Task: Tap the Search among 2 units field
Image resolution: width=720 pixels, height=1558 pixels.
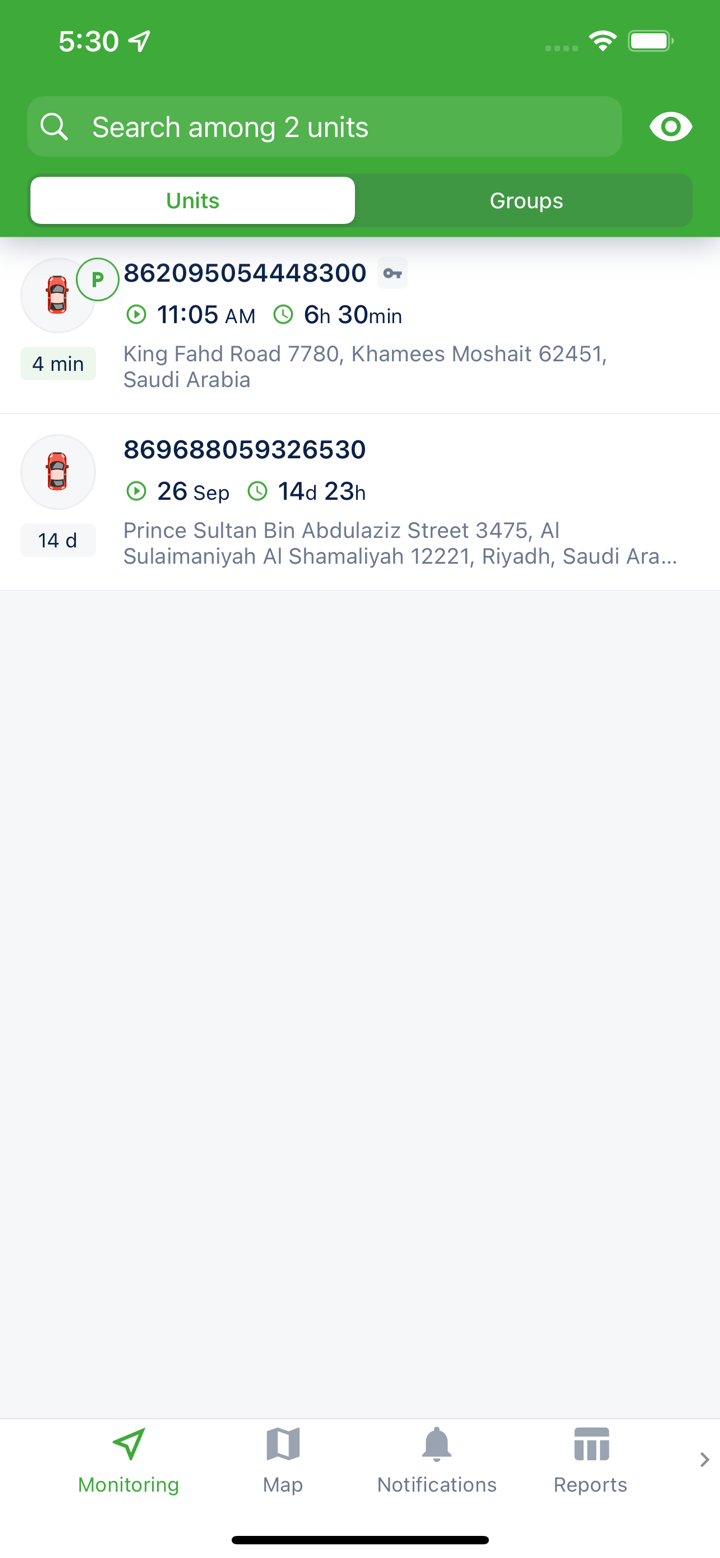Action: pos(324,126)
